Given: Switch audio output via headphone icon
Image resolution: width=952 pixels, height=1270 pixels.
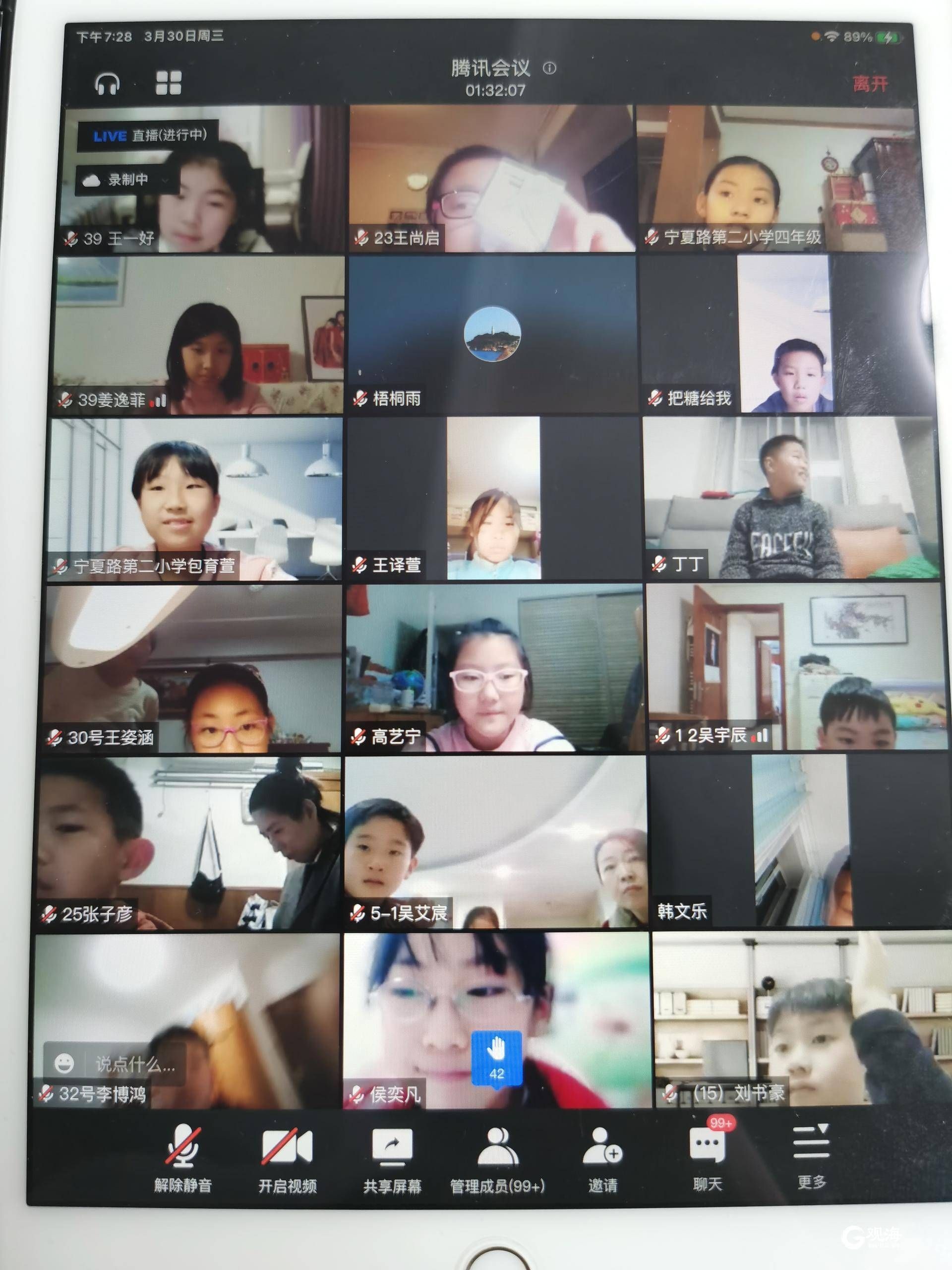Looking at the screenshot, I should 107,84.
